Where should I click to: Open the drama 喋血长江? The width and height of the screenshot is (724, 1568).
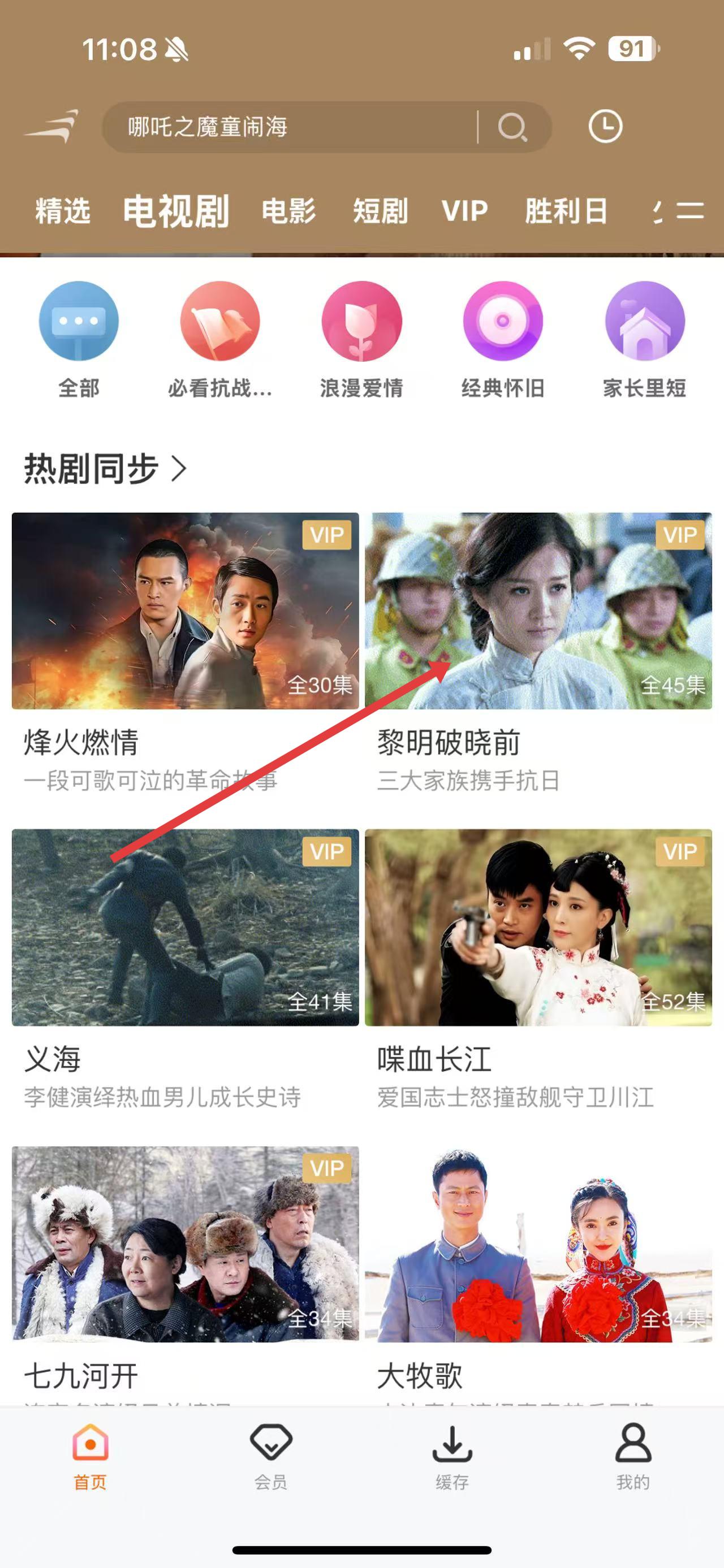click(x=538, y=928)
